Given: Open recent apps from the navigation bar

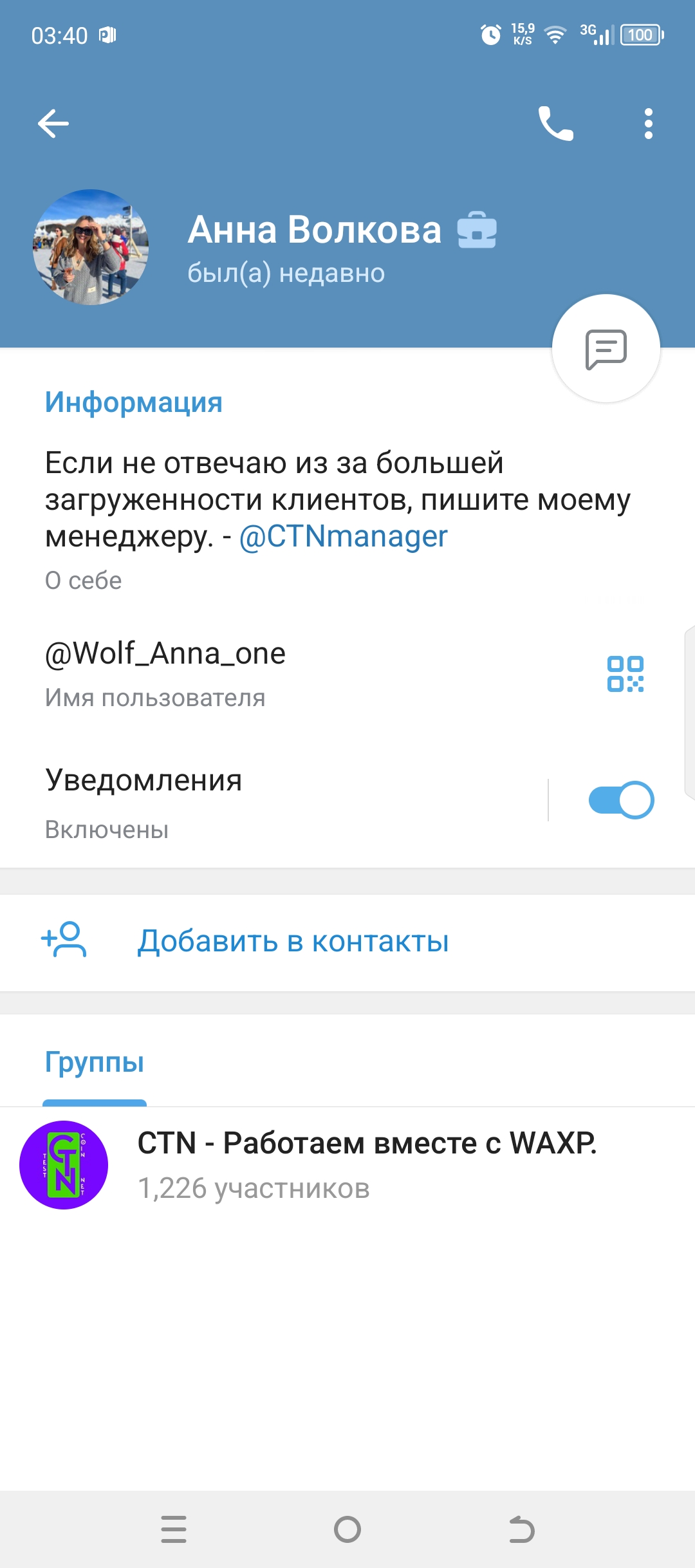Looking at the screenshot, I should pyautogui.click(x=174, y=1529).
